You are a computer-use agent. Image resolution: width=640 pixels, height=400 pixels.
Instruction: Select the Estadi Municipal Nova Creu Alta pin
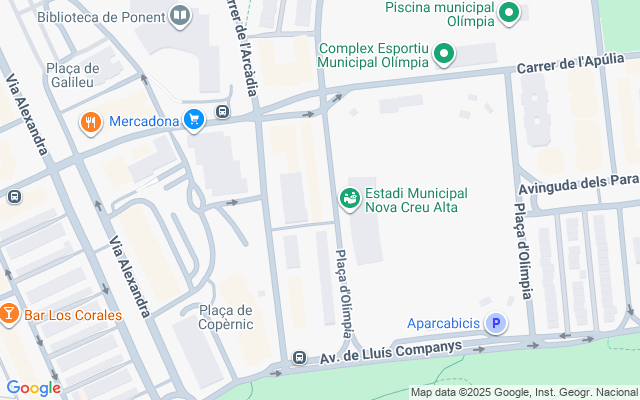pyautogui.click(x=350, y=199)
